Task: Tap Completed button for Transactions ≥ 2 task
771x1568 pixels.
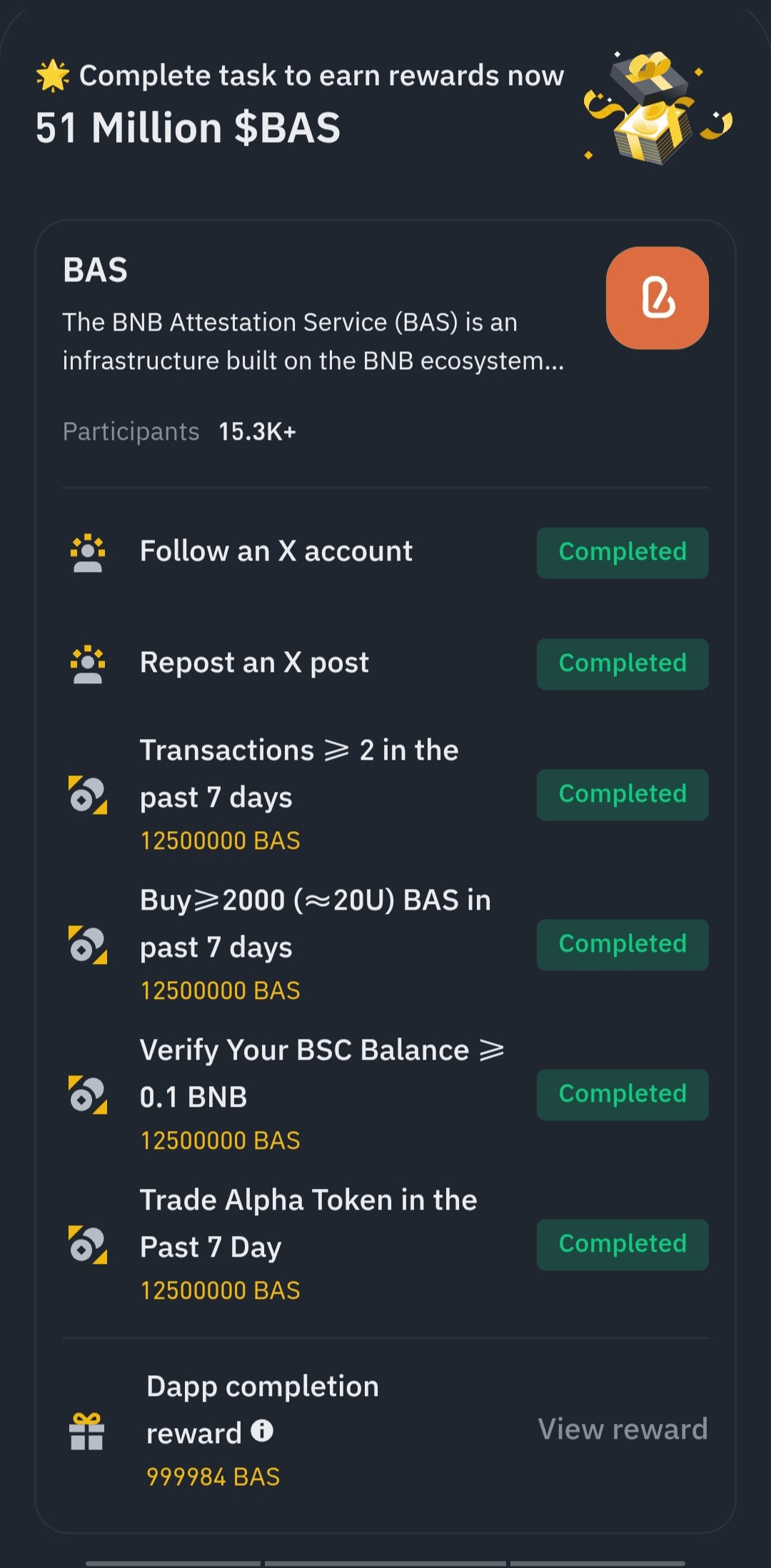Action: point(623,795)
